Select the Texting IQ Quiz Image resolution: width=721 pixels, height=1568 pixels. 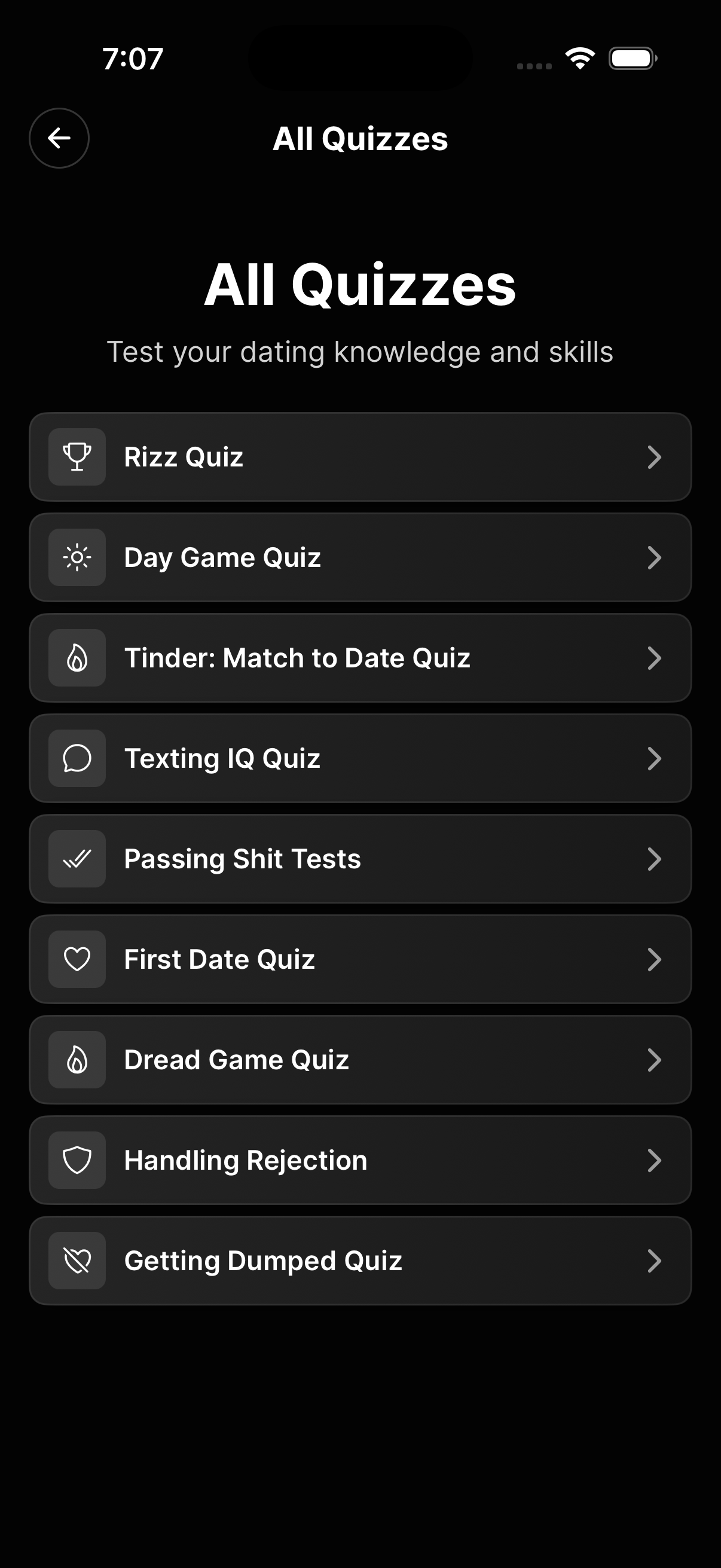tap(359, 758)
